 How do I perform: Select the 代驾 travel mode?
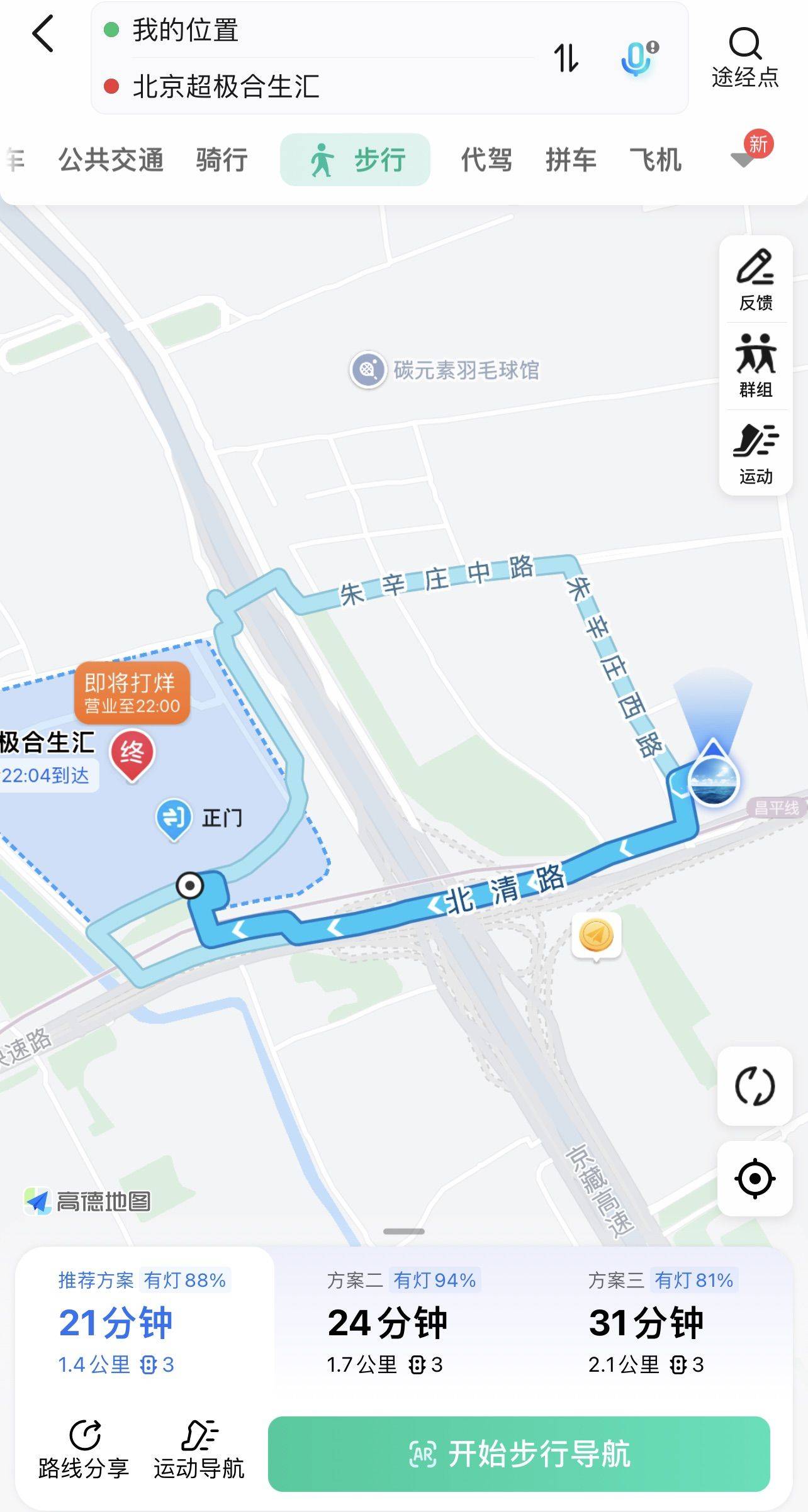[x=486, y=160]
